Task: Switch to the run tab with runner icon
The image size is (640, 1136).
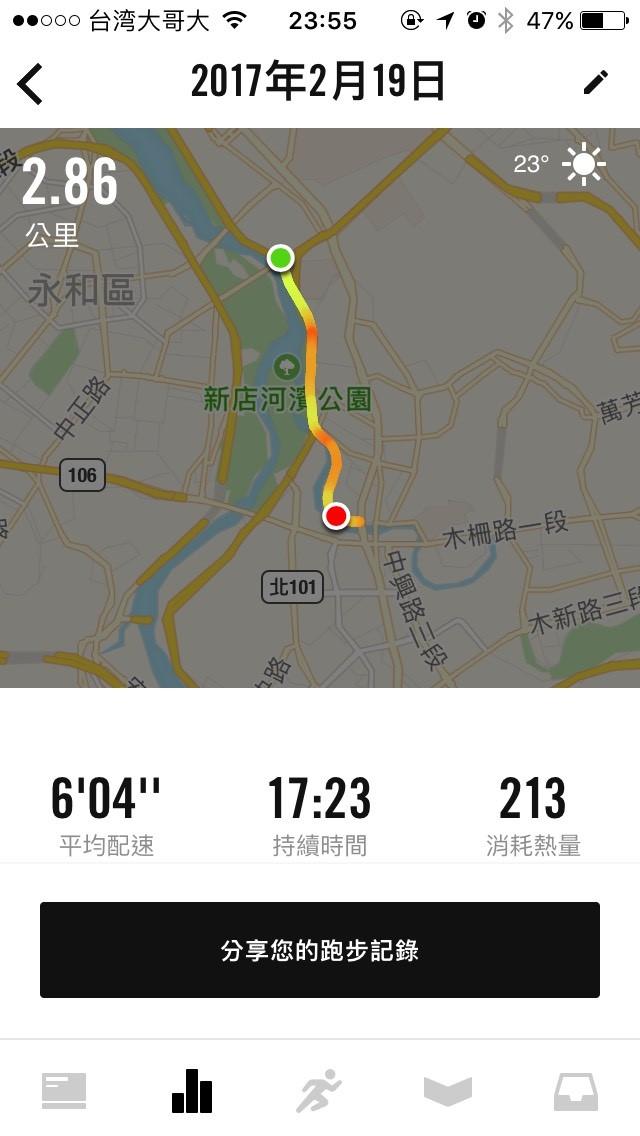Action: tap(320, 1091)
